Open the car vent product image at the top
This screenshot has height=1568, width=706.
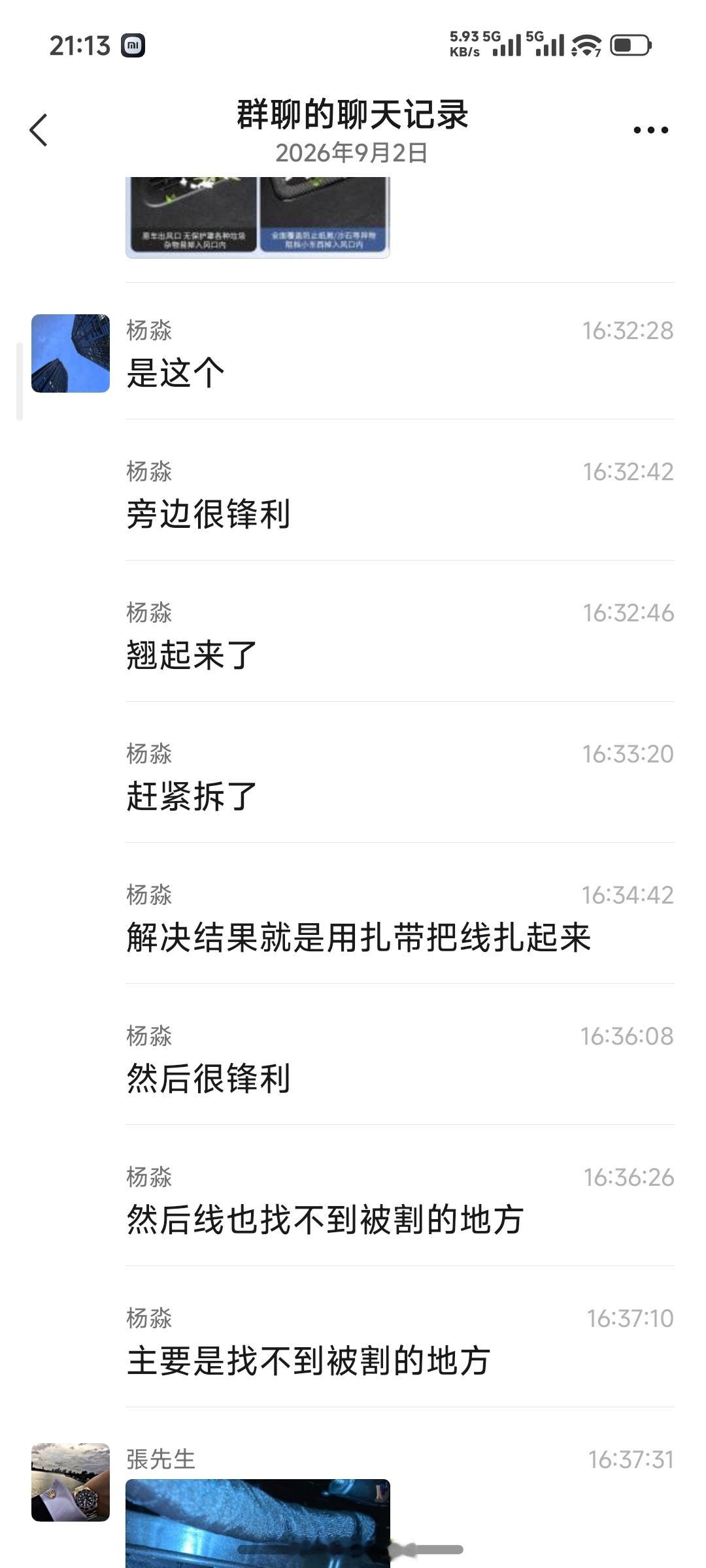click(x=258, y=218)
